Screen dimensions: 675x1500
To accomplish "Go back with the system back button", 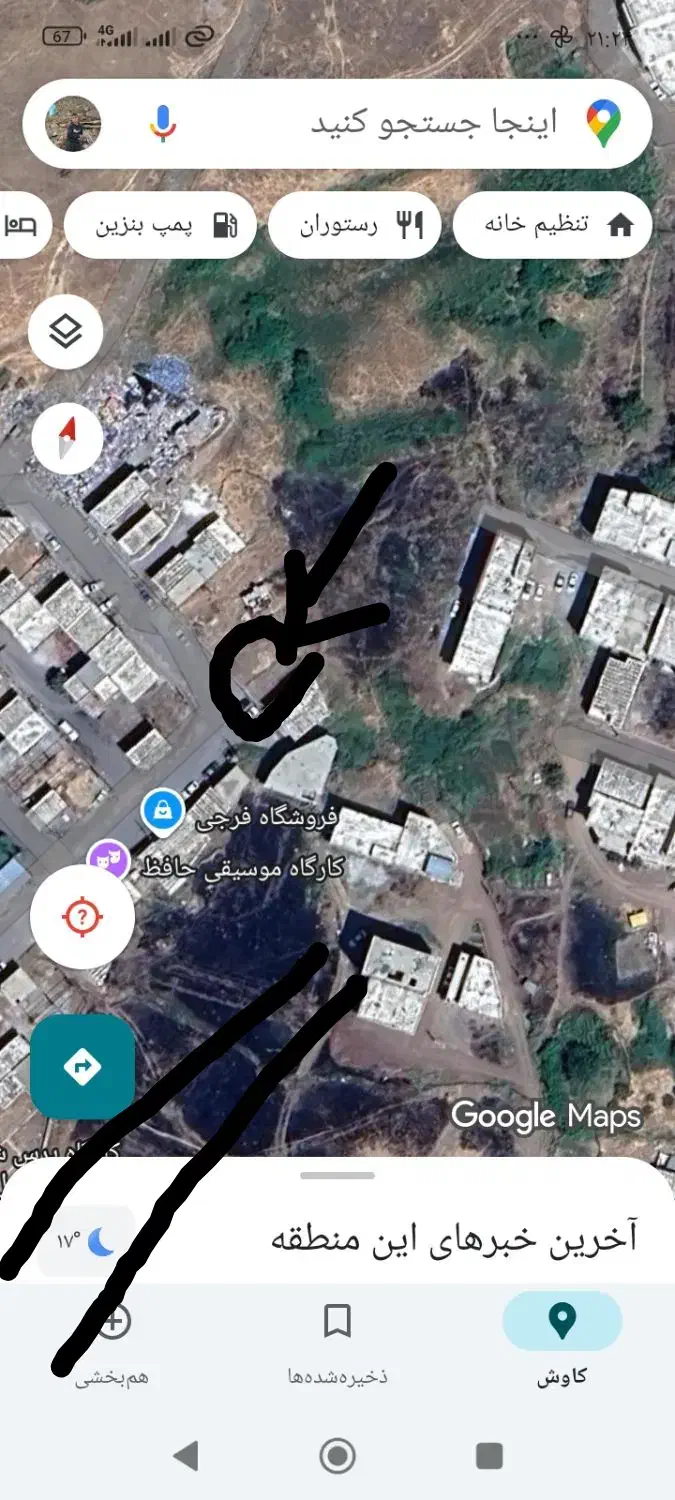I will coord(186,1456).
